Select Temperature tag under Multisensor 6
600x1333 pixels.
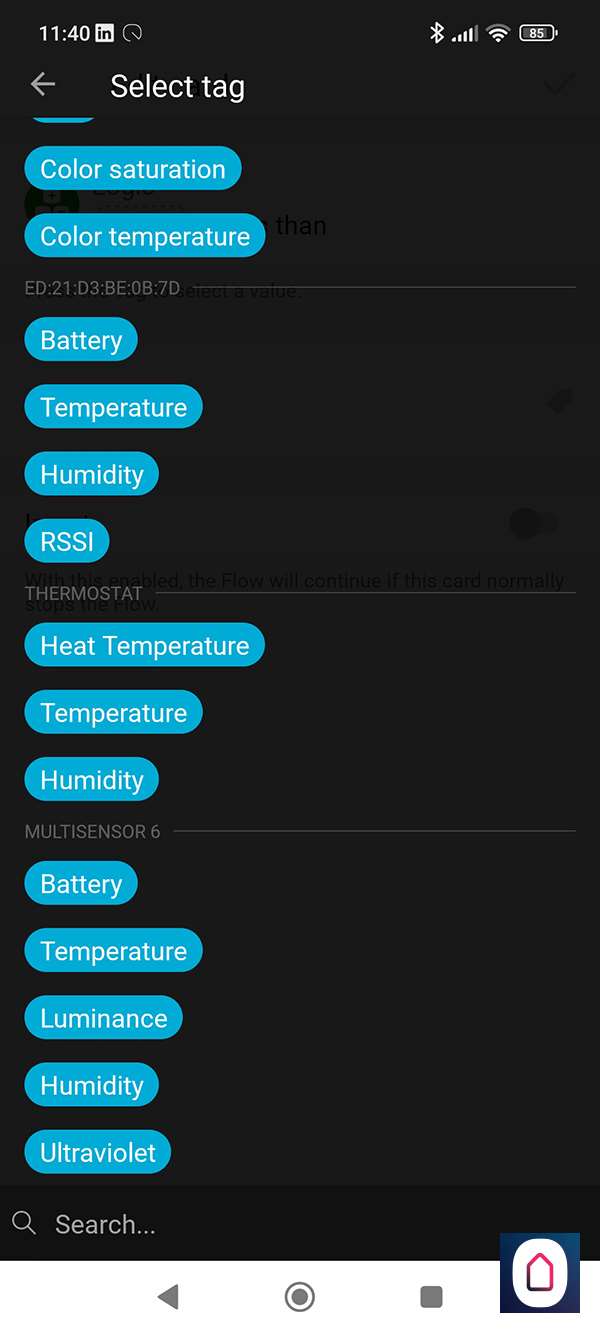113,950
